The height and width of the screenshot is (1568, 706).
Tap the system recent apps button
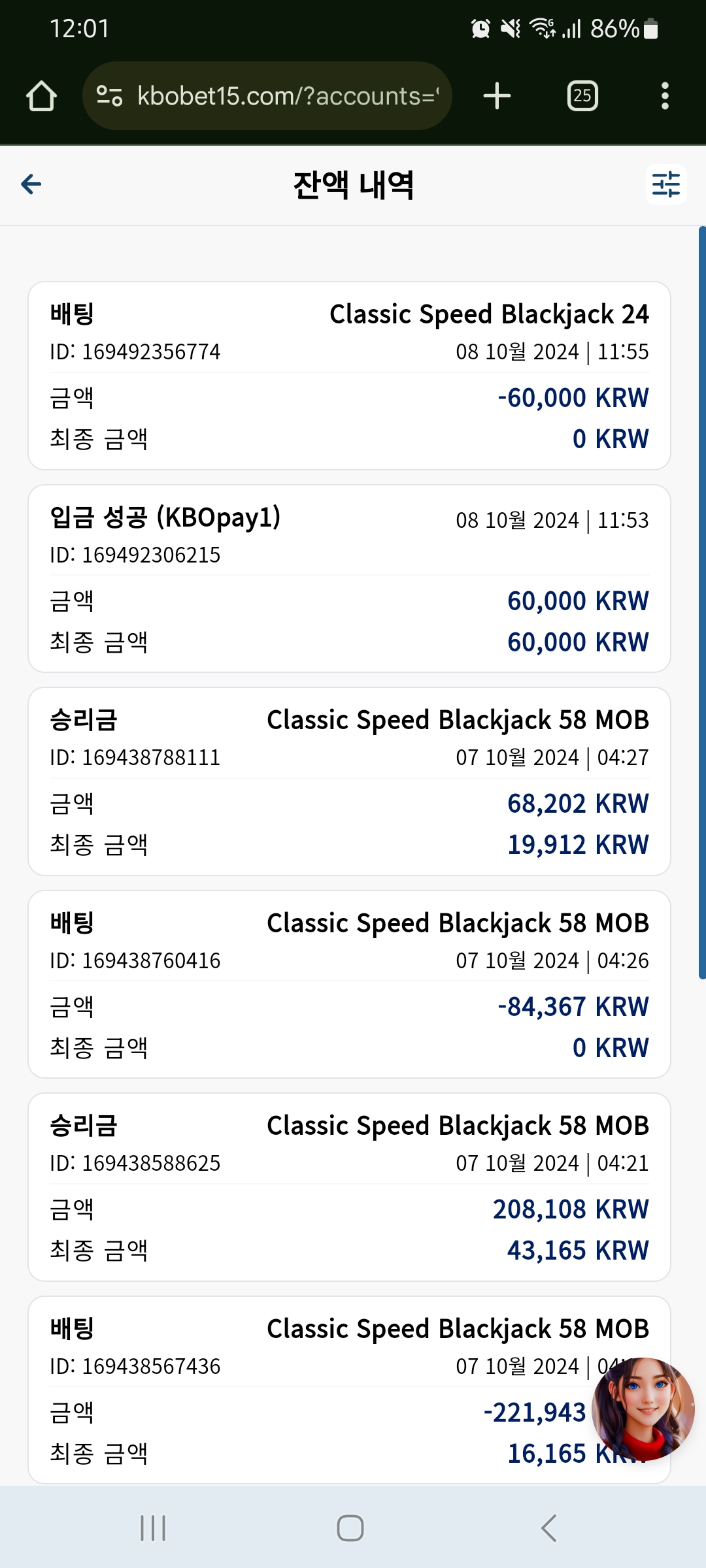click(153, 1528)
